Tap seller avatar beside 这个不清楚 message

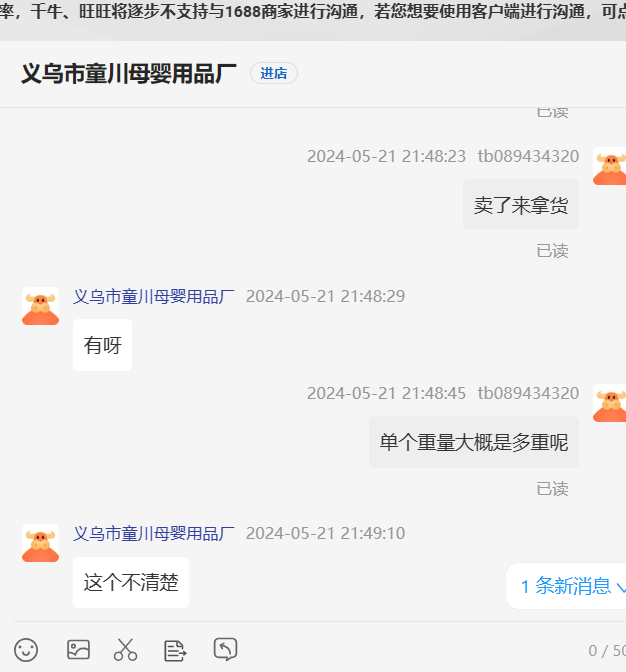point(40,544)
